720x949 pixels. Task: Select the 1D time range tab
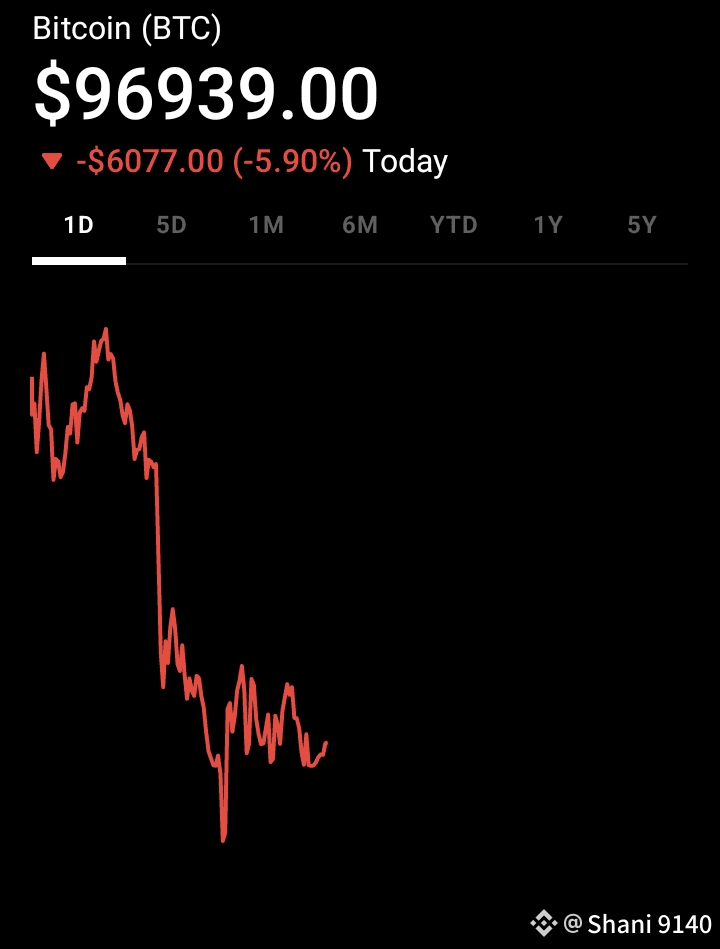click(x=79, y=225)
